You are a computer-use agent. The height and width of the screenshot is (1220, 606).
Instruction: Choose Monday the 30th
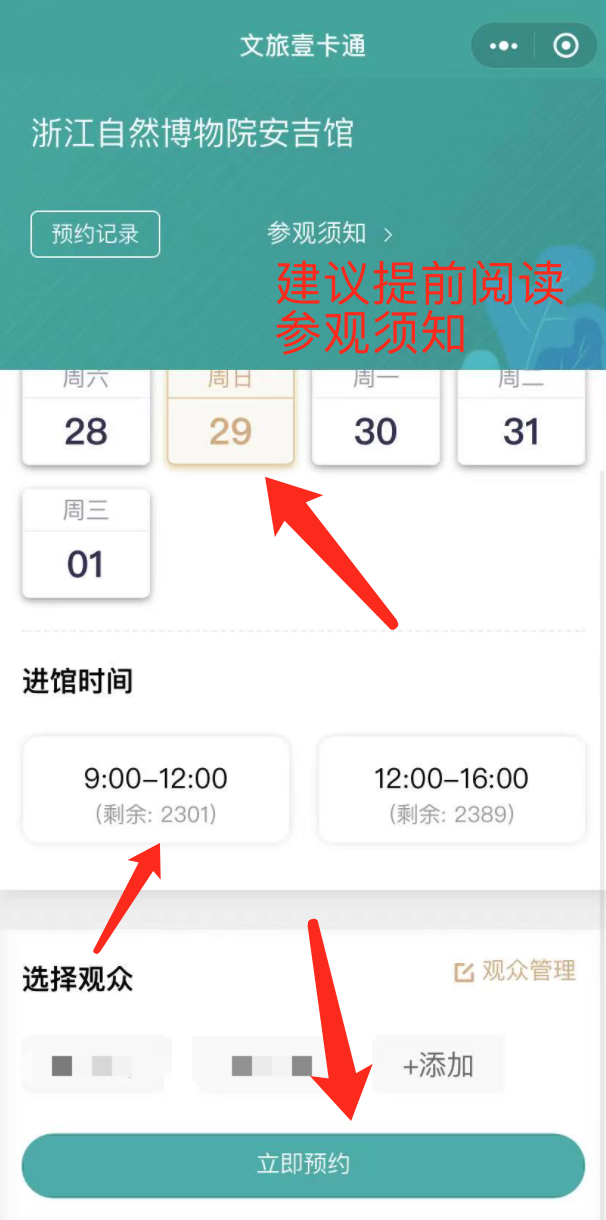[x=376, y=420]
